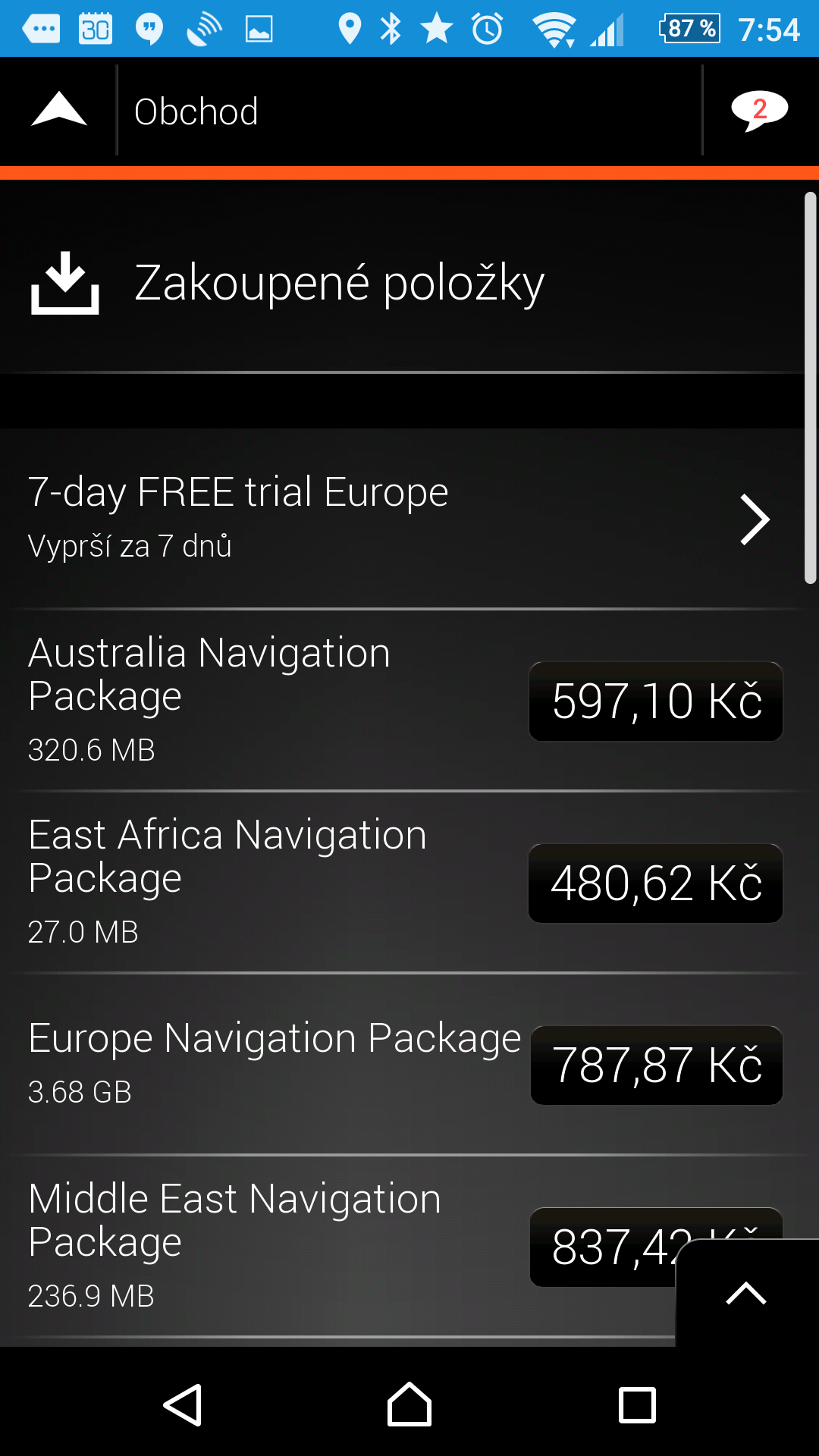Open the messages bubble showing 2
Viewport: 819px width, 1456px height.
[x=759, y=111]
